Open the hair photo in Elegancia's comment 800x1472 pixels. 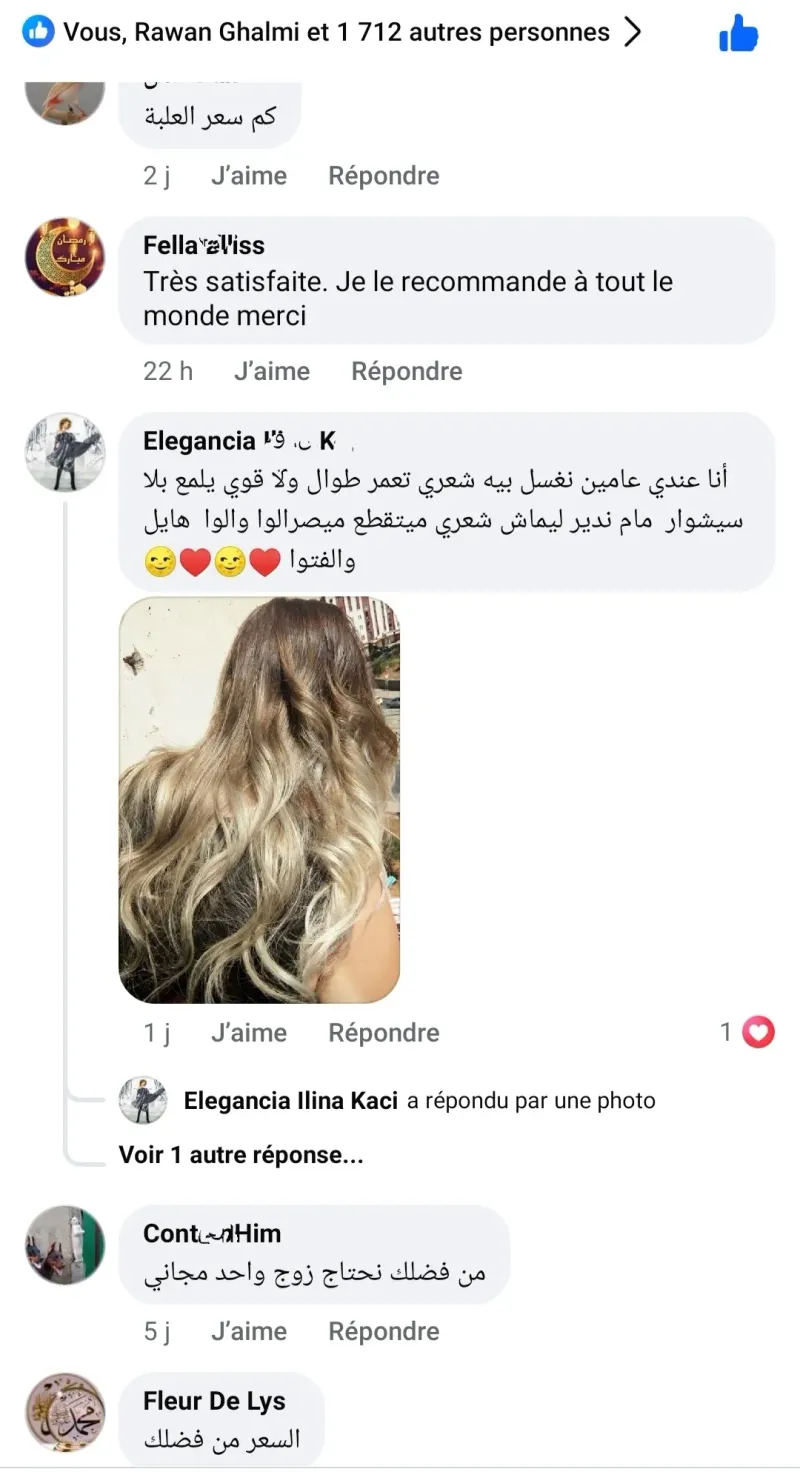point(259,800)
